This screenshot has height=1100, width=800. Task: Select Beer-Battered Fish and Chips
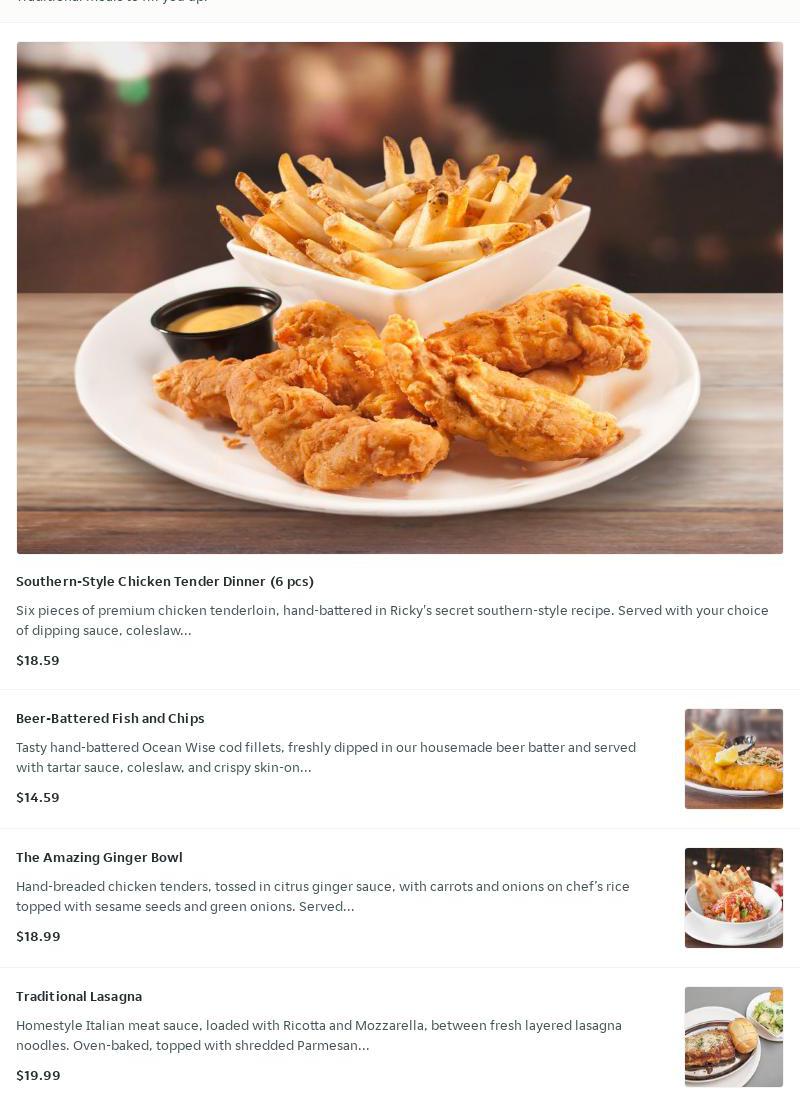point(110,718)
